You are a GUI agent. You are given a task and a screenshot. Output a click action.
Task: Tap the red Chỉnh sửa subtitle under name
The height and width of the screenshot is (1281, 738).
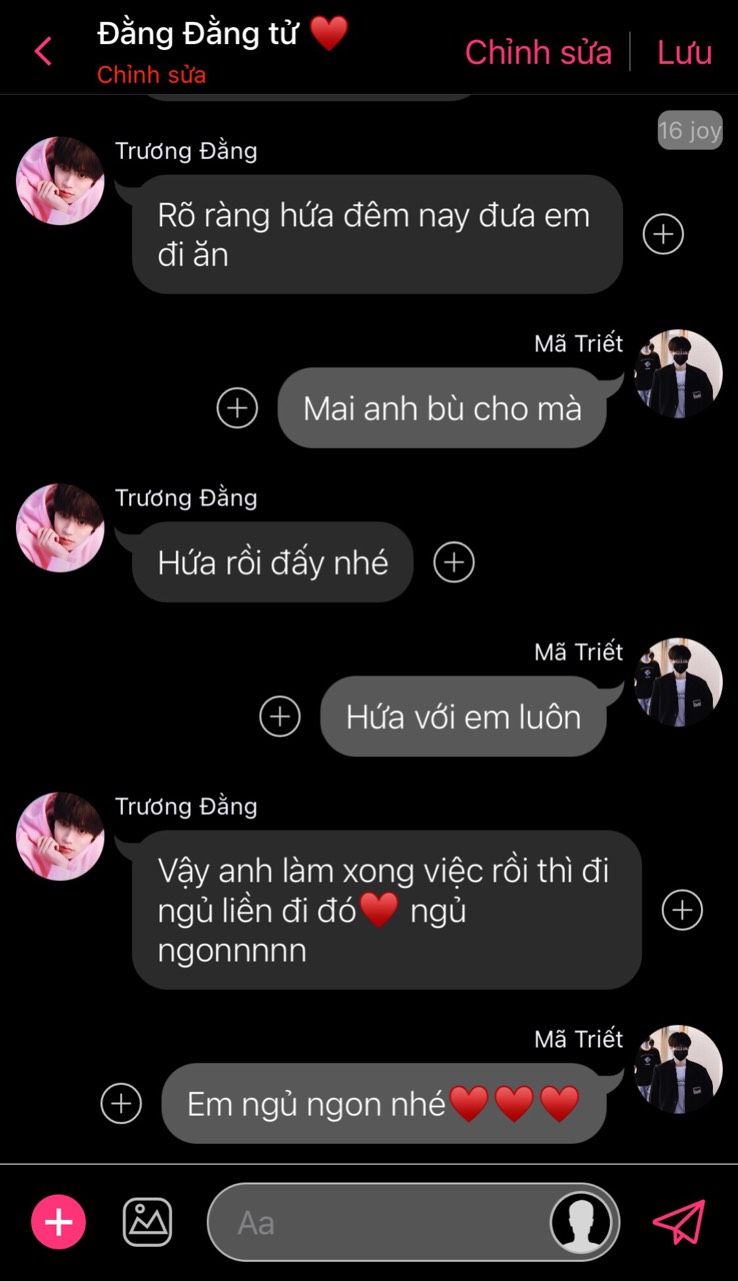(151, 75)
